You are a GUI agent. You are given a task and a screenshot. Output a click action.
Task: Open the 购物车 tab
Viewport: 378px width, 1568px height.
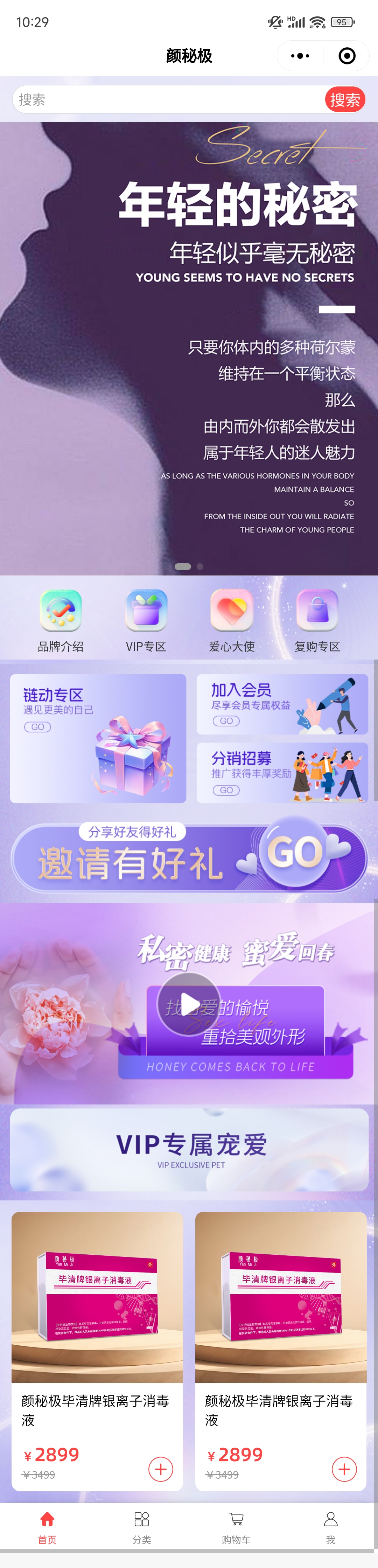(x=236, y=1528)
